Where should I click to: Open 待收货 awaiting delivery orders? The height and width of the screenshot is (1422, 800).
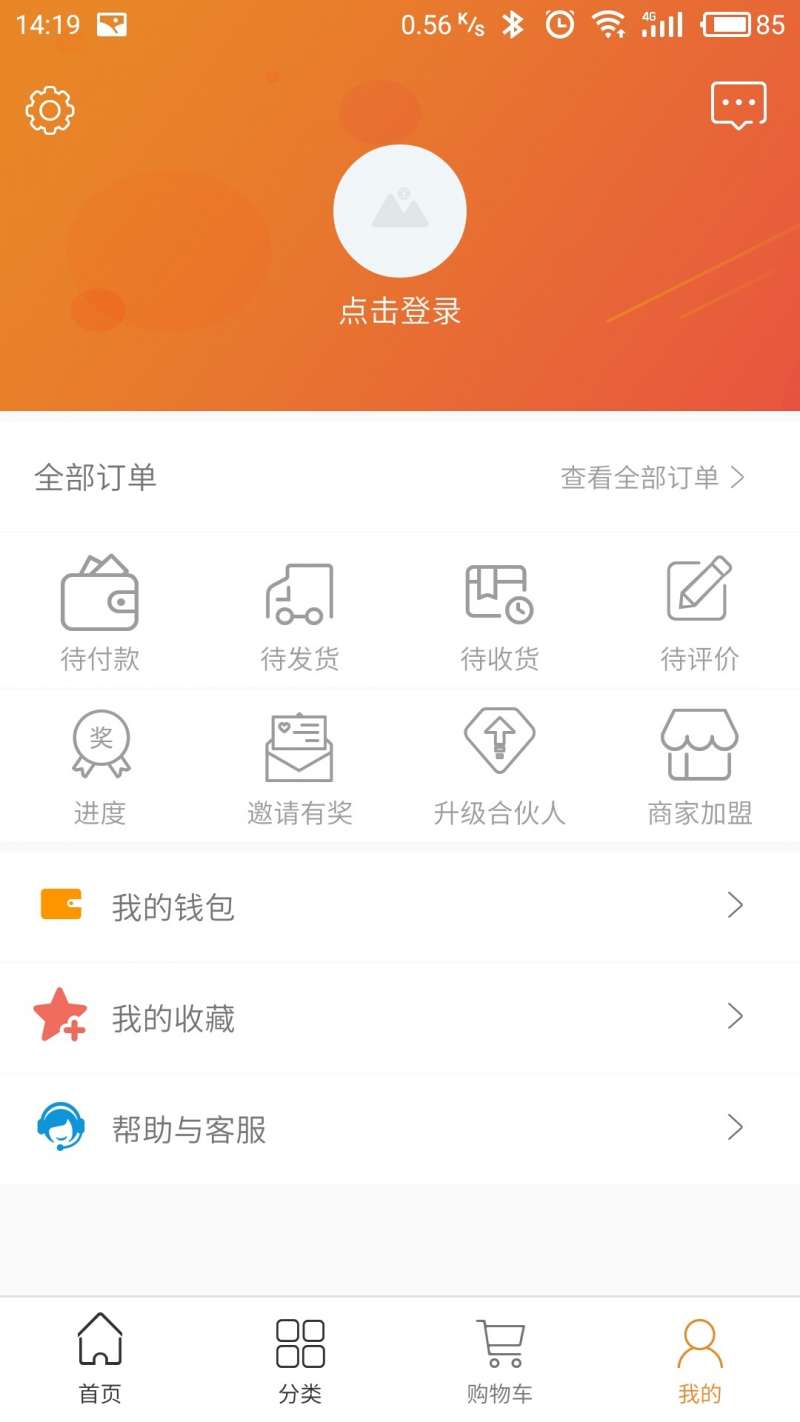(x=500, y=612)
